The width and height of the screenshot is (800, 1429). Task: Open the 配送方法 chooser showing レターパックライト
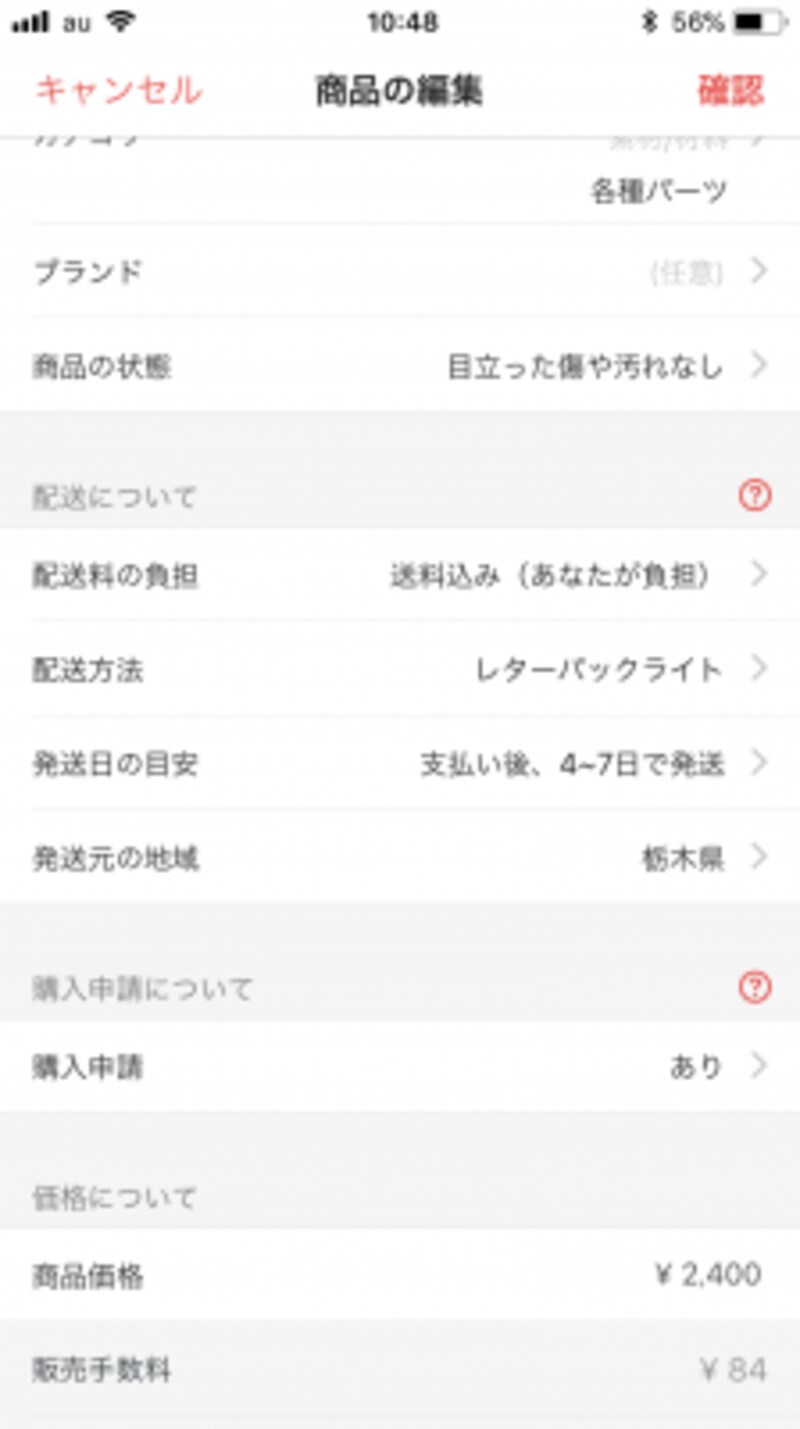coord(400,670)
